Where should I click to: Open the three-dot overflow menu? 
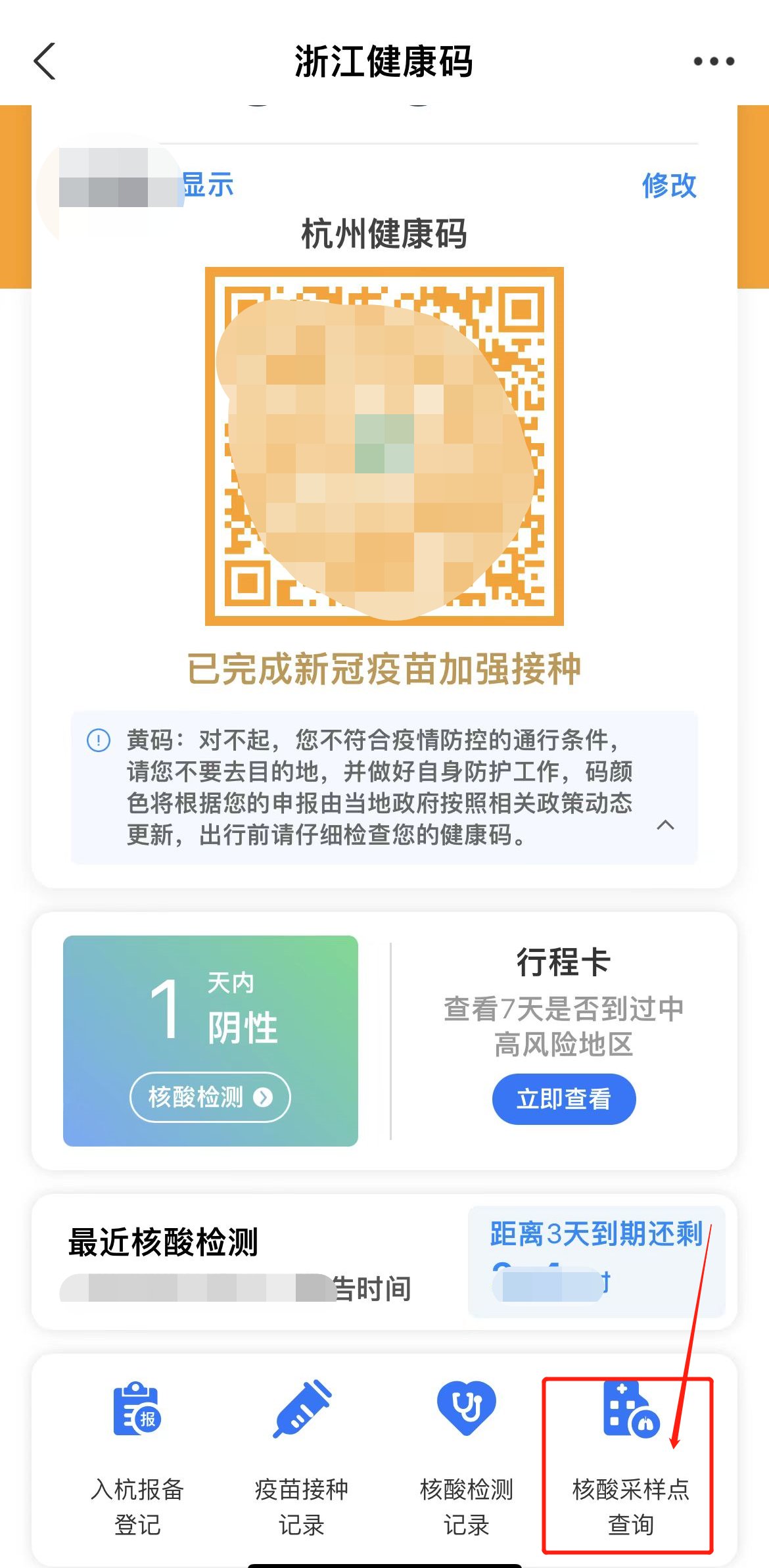click(x=714, y=62)
